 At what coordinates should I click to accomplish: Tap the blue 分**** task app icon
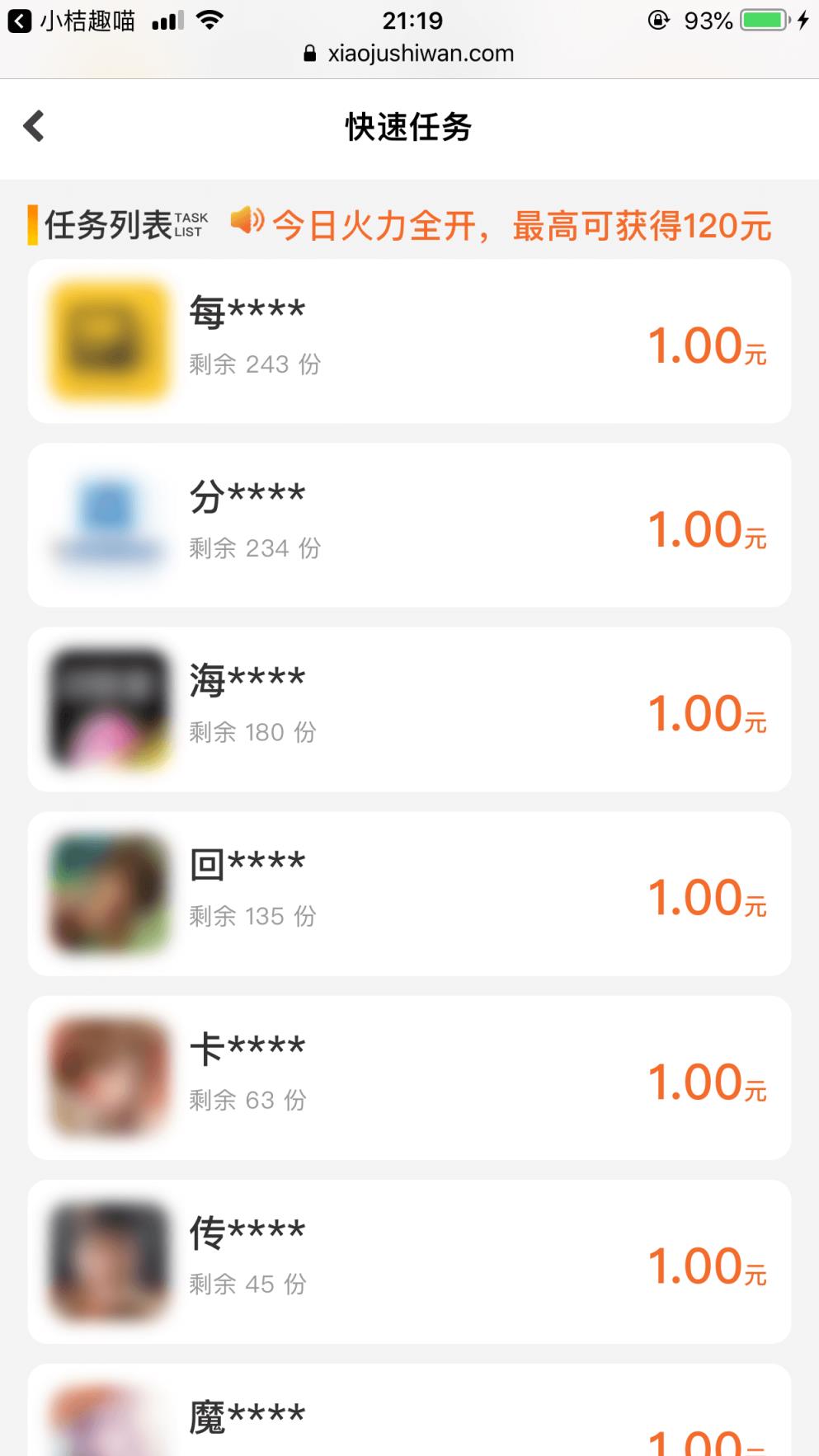(108, 524)
